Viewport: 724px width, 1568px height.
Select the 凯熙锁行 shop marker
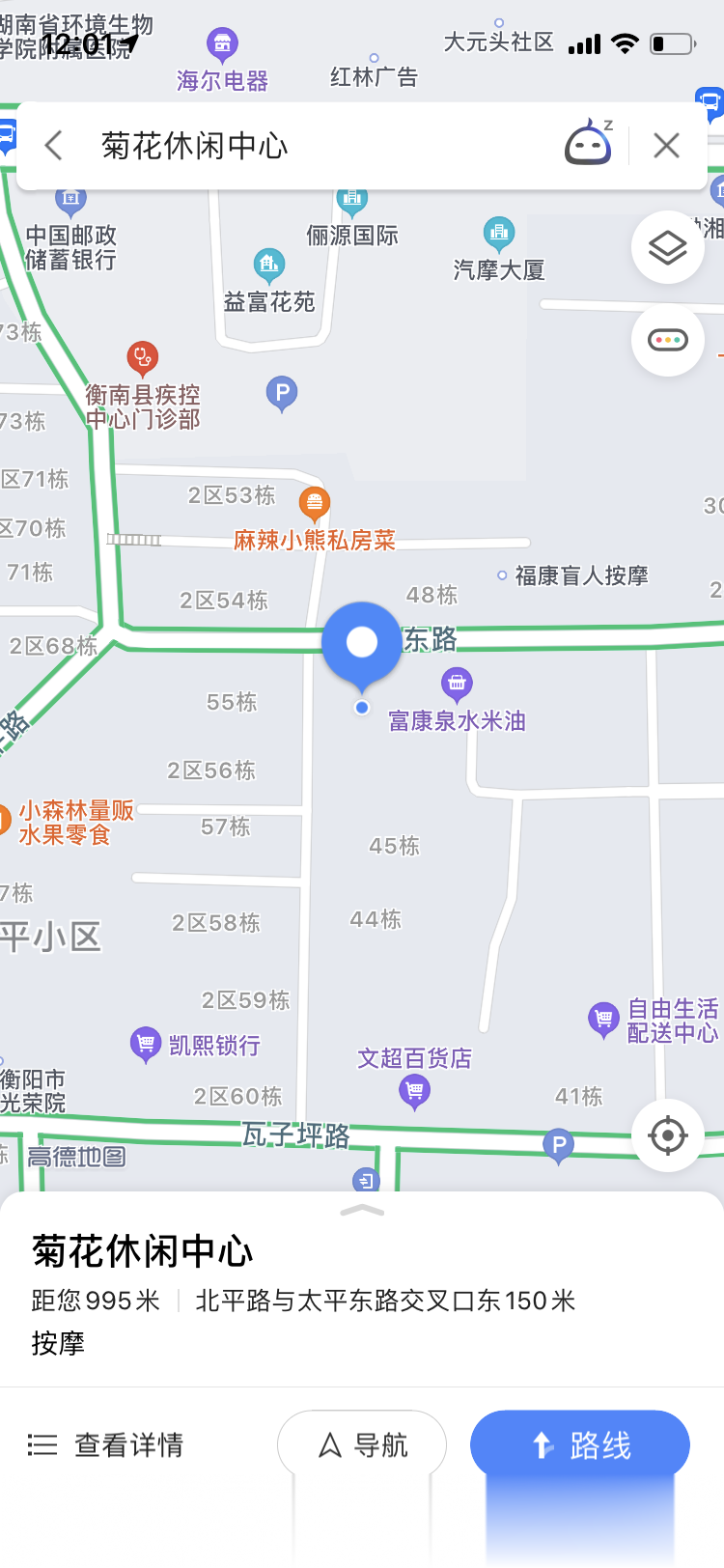coord(146,1044)
